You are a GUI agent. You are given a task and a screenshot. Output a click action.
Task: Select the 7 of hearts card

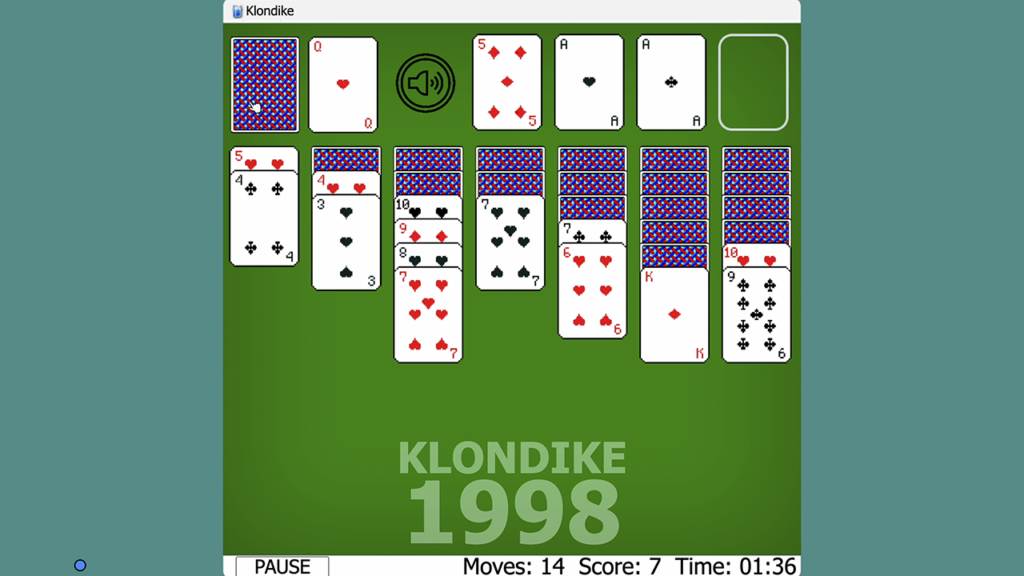(428, 315)
